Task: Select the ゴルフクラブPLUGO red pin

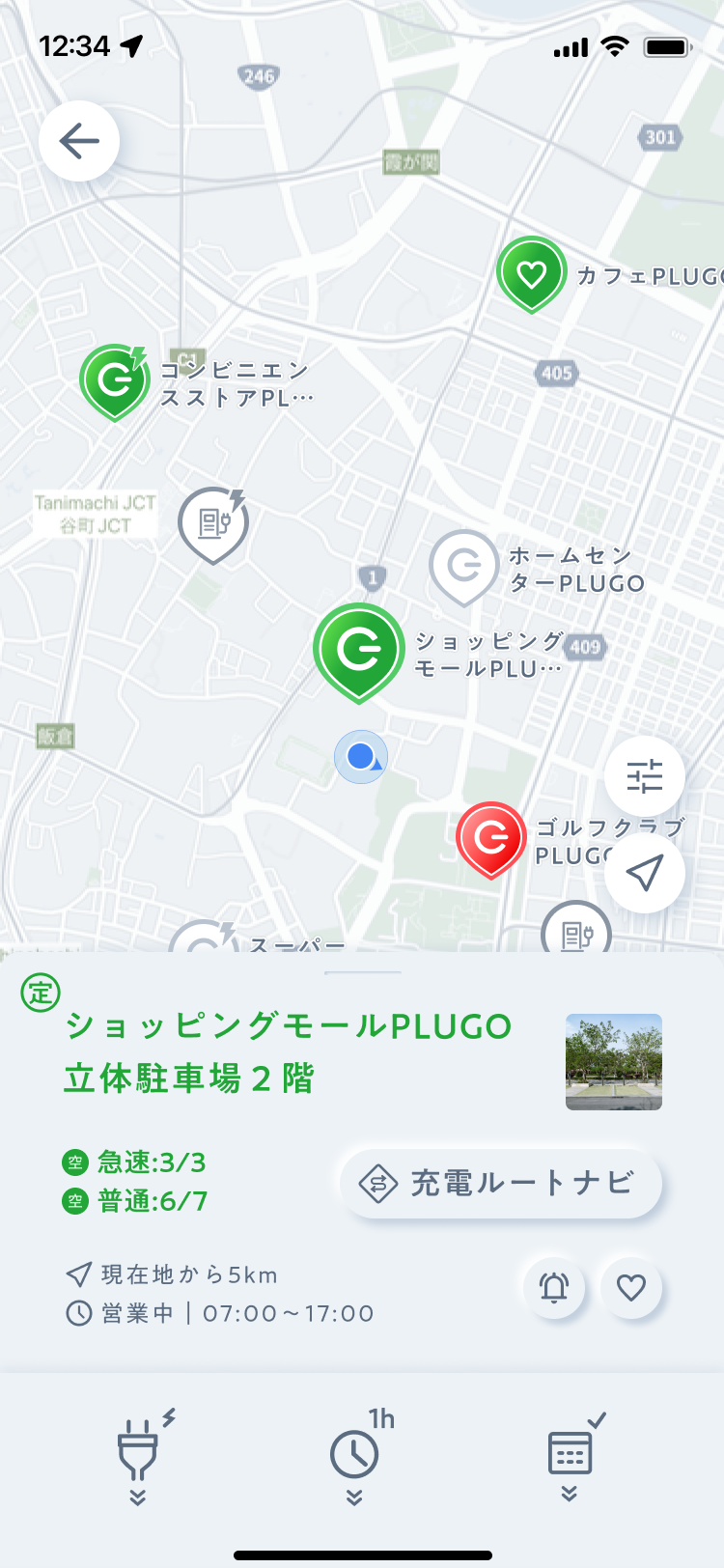Action: click(x=490, y=838)
